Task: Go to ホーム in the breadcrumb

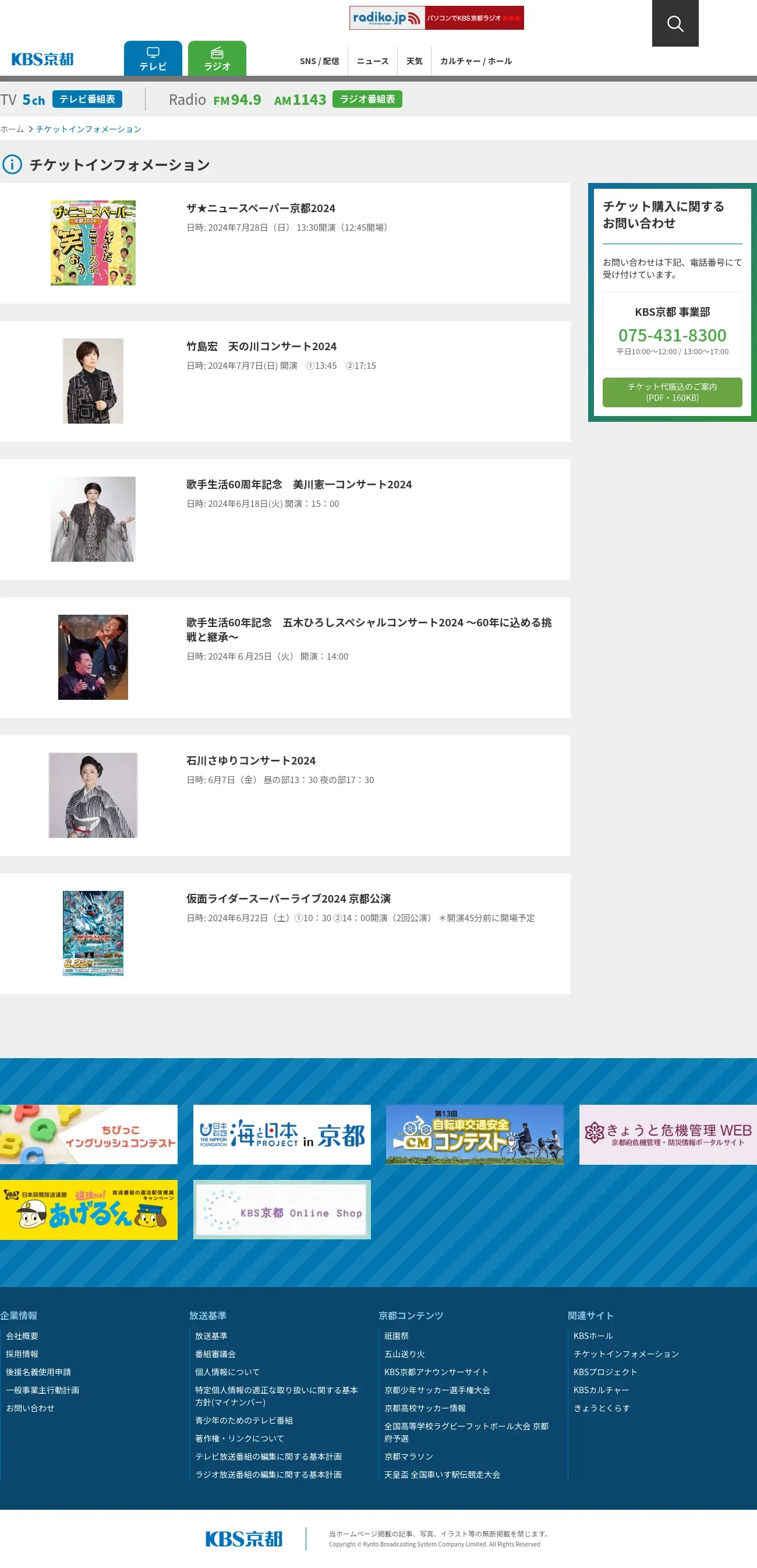Action: tap(12, 129)
